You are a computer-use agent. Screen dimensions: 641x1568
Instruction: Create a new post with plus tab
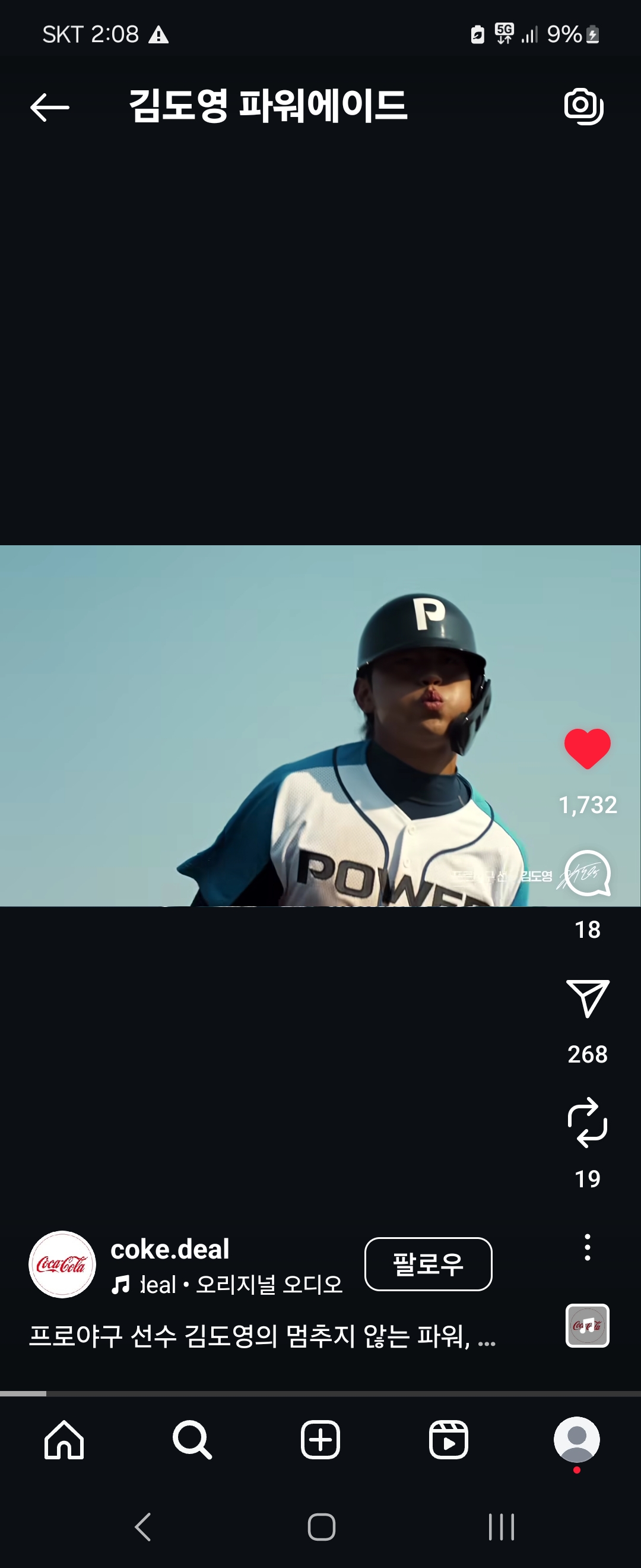point(320,1440)
